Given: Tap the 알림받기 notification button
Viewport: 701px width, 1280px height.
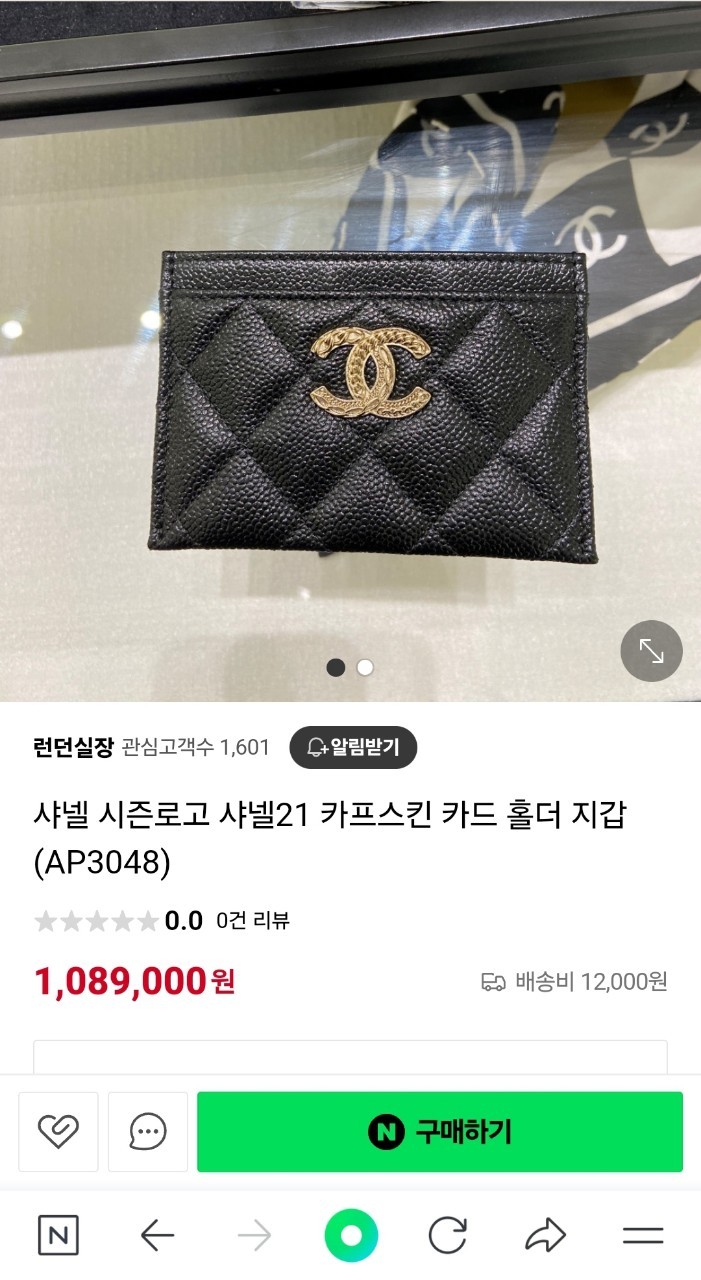Looking at the screenshot, I should (353, 747).
